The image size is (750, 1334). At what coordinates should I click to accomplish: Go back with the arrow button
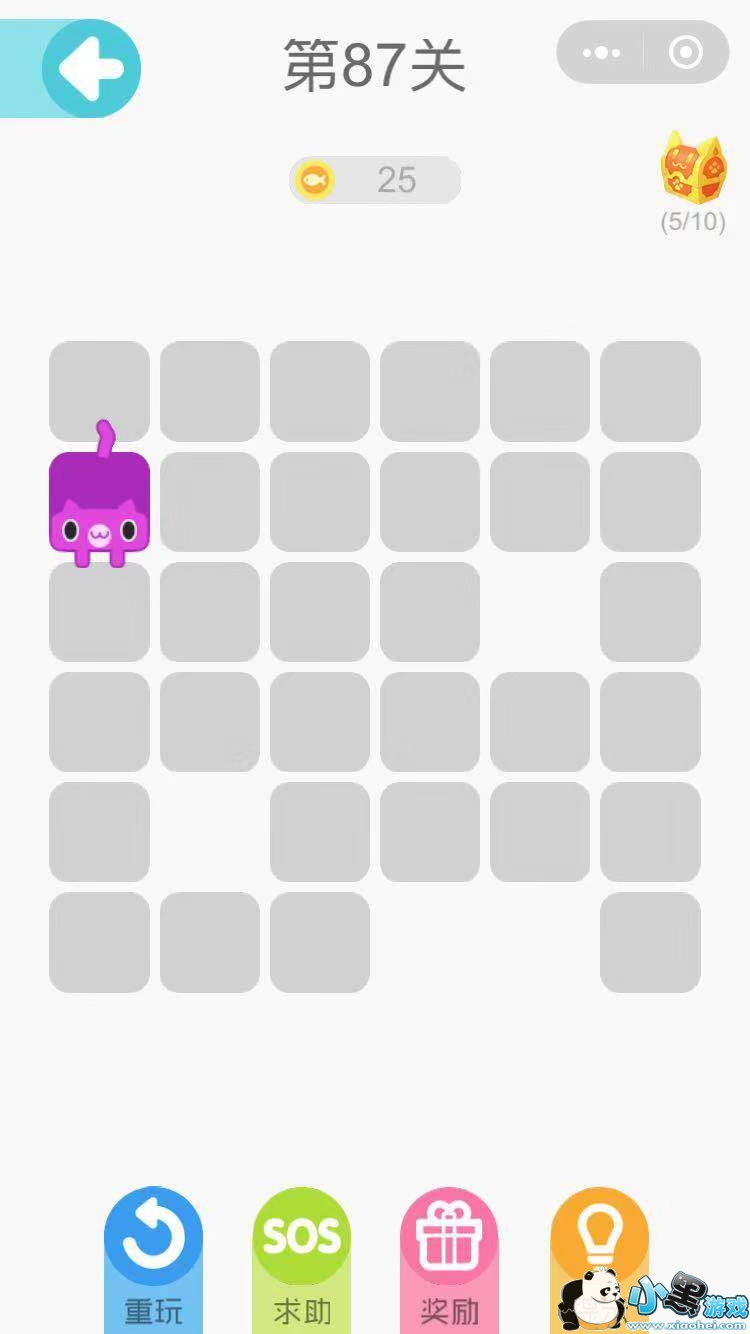pyautogui.click(x=90, y=69)
